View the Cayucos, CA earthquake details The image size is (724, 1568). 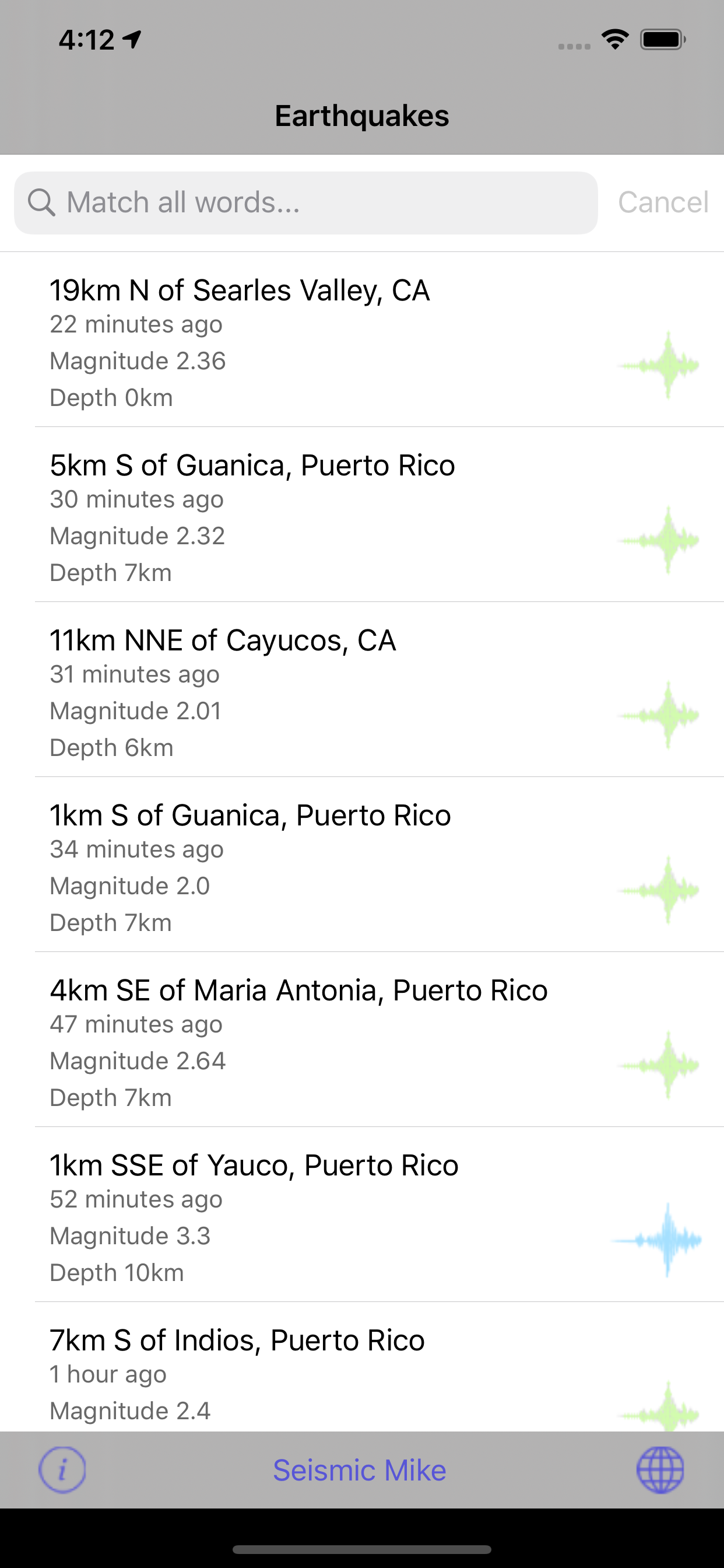(x=362, y=689)
